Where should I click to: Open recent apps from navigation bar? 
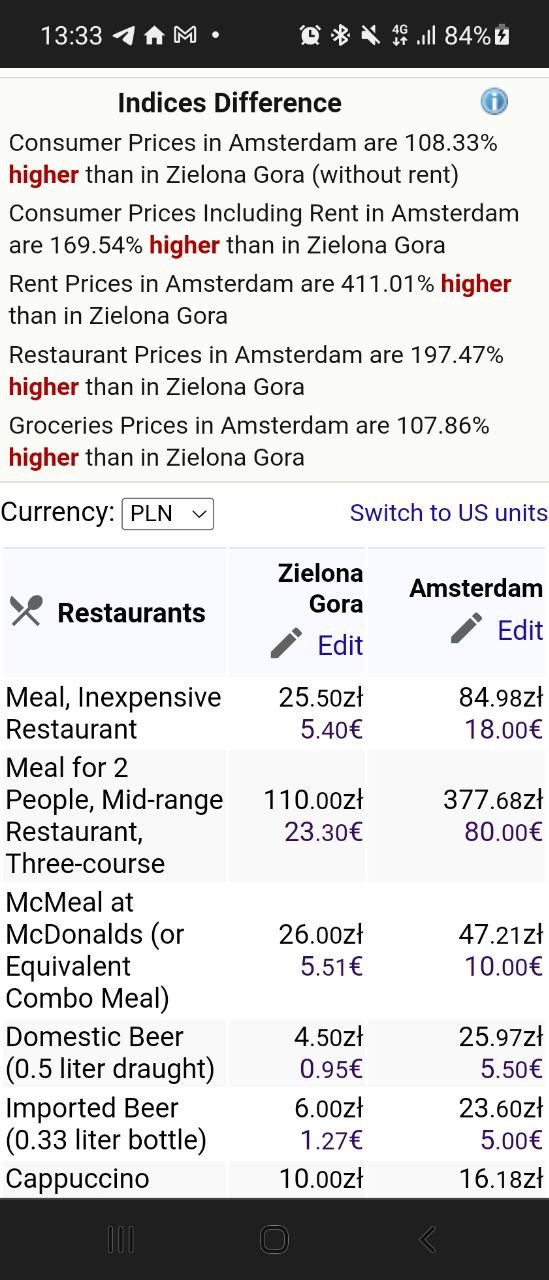[x=120, y=1240]
